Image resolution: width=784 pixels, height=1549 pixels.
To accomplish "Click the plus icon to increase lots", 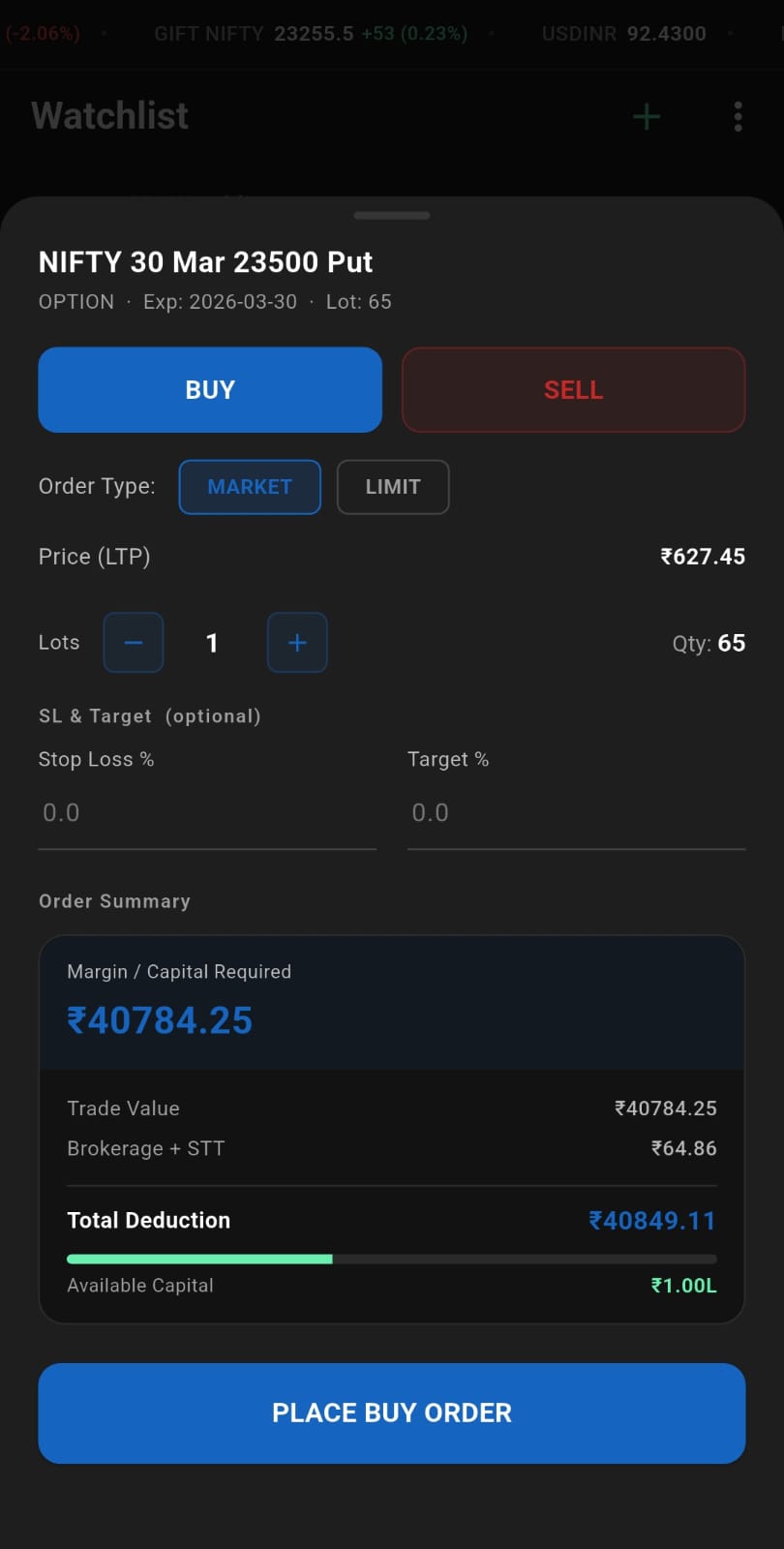I will click(x=297, y=643).
